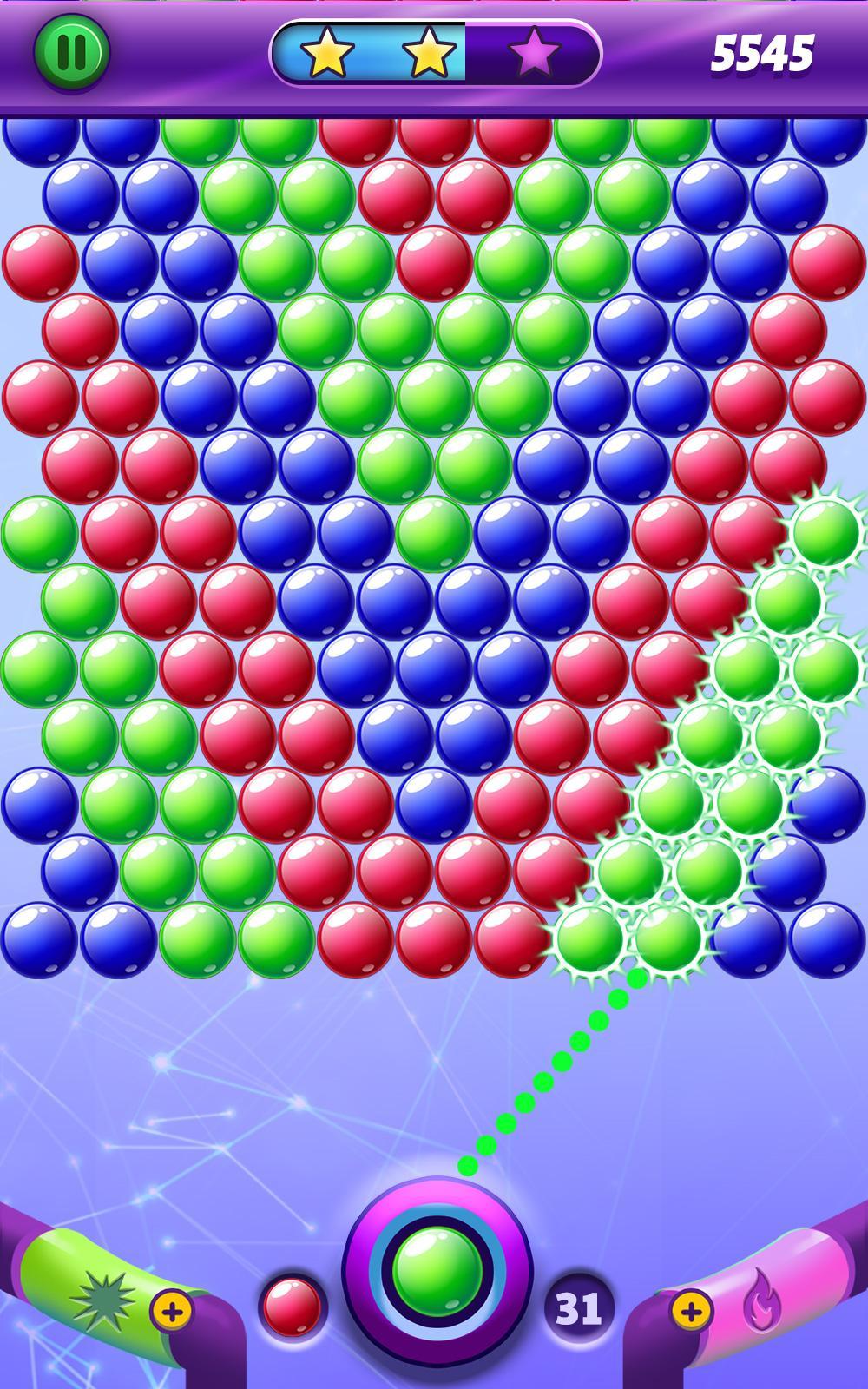Tap the first earned yellow star
Viewport: 868px width, 1389px height.
pos(330,54)
